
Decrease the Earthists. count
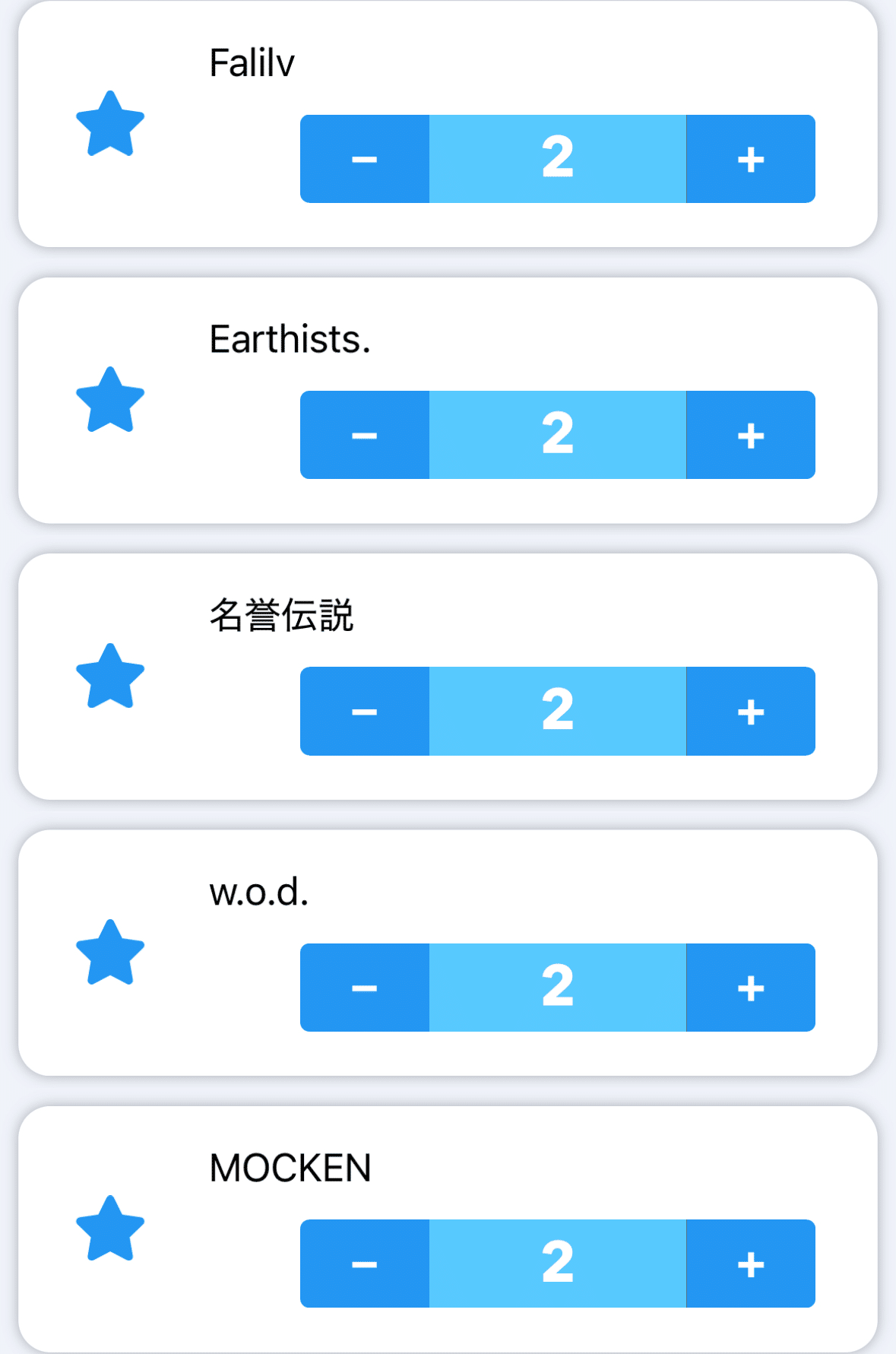(x=365, y=435)
